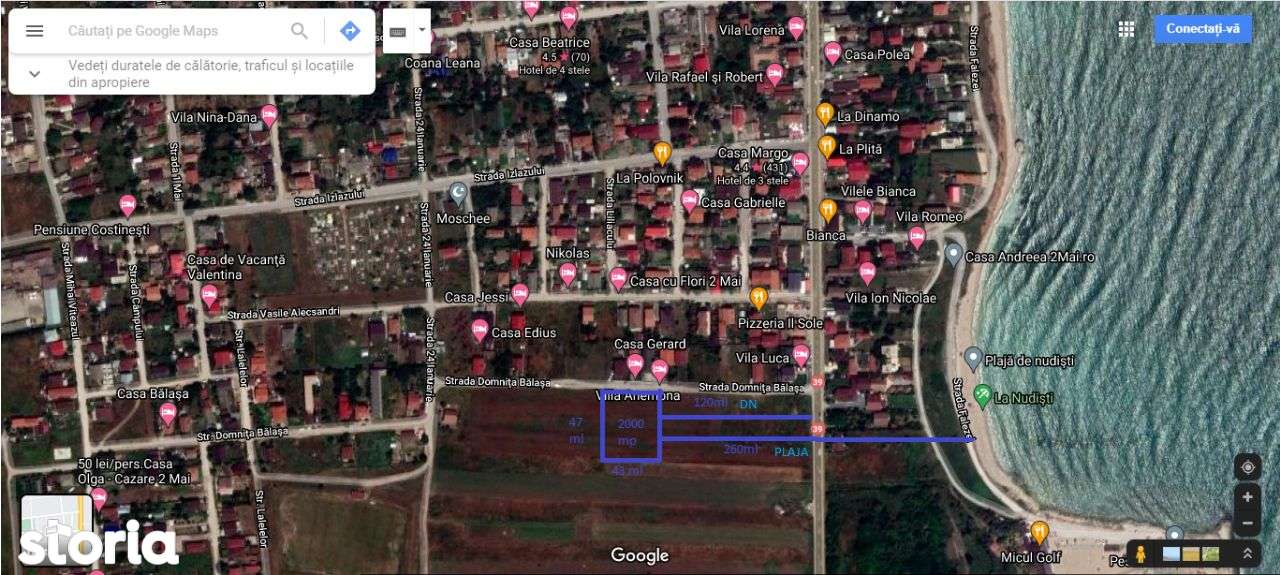Zoom in with the plus button
This screenshot has width=1280, height=575.
pyautogui.click(x=1247, y=497)
